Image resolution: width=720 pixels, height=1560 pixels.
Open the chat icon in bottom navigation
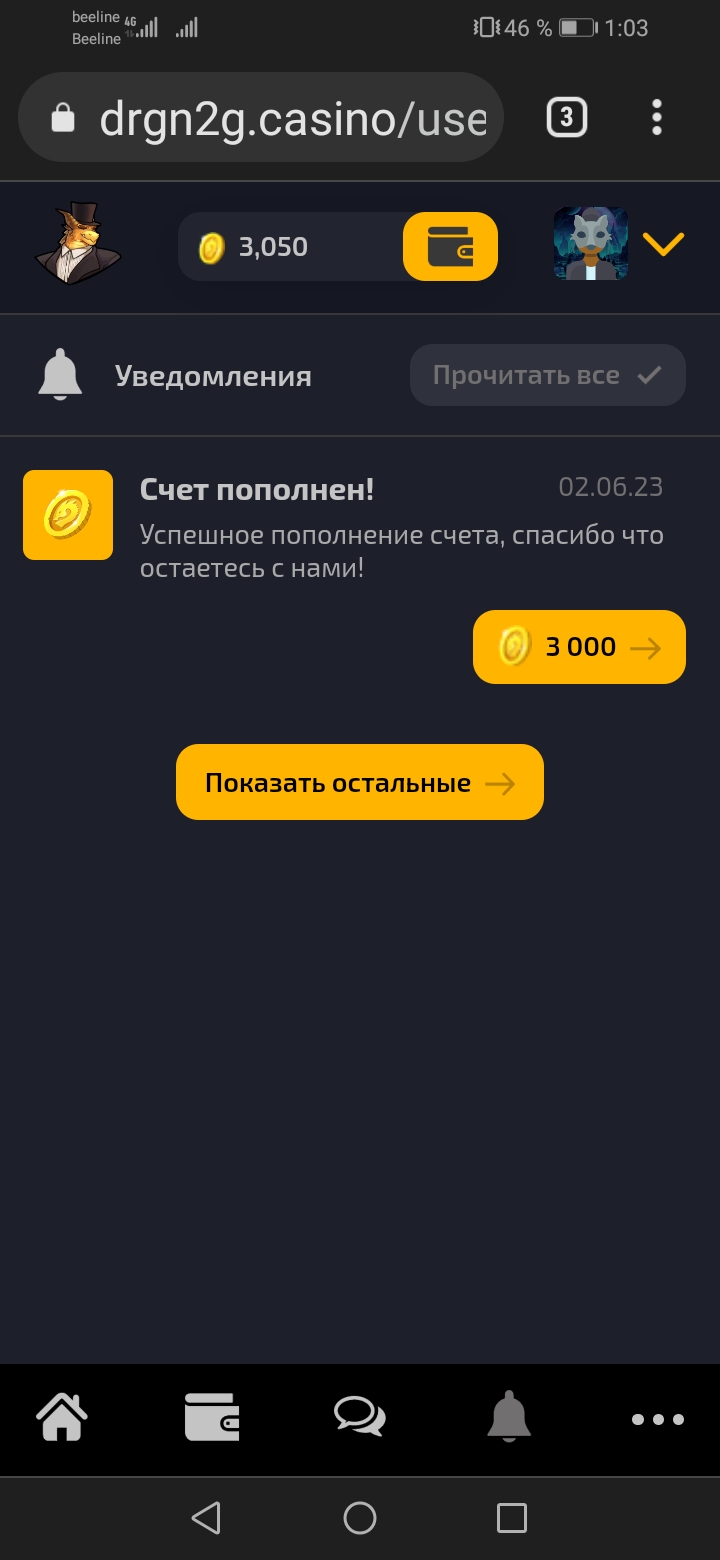point(360,1417)
